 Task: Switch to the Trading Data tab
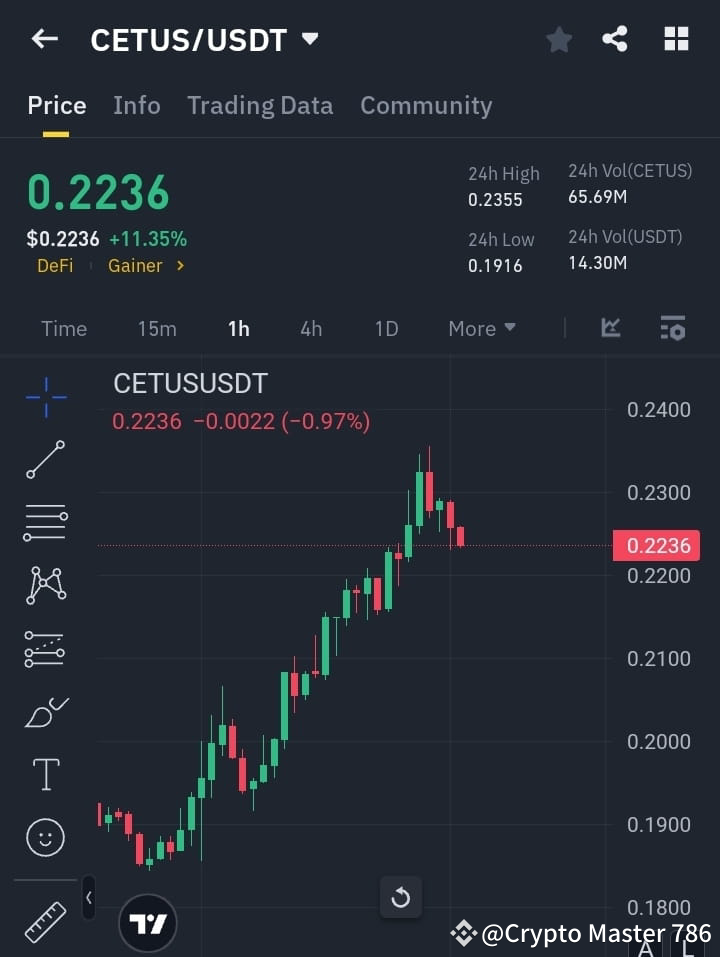click(260, 105)
